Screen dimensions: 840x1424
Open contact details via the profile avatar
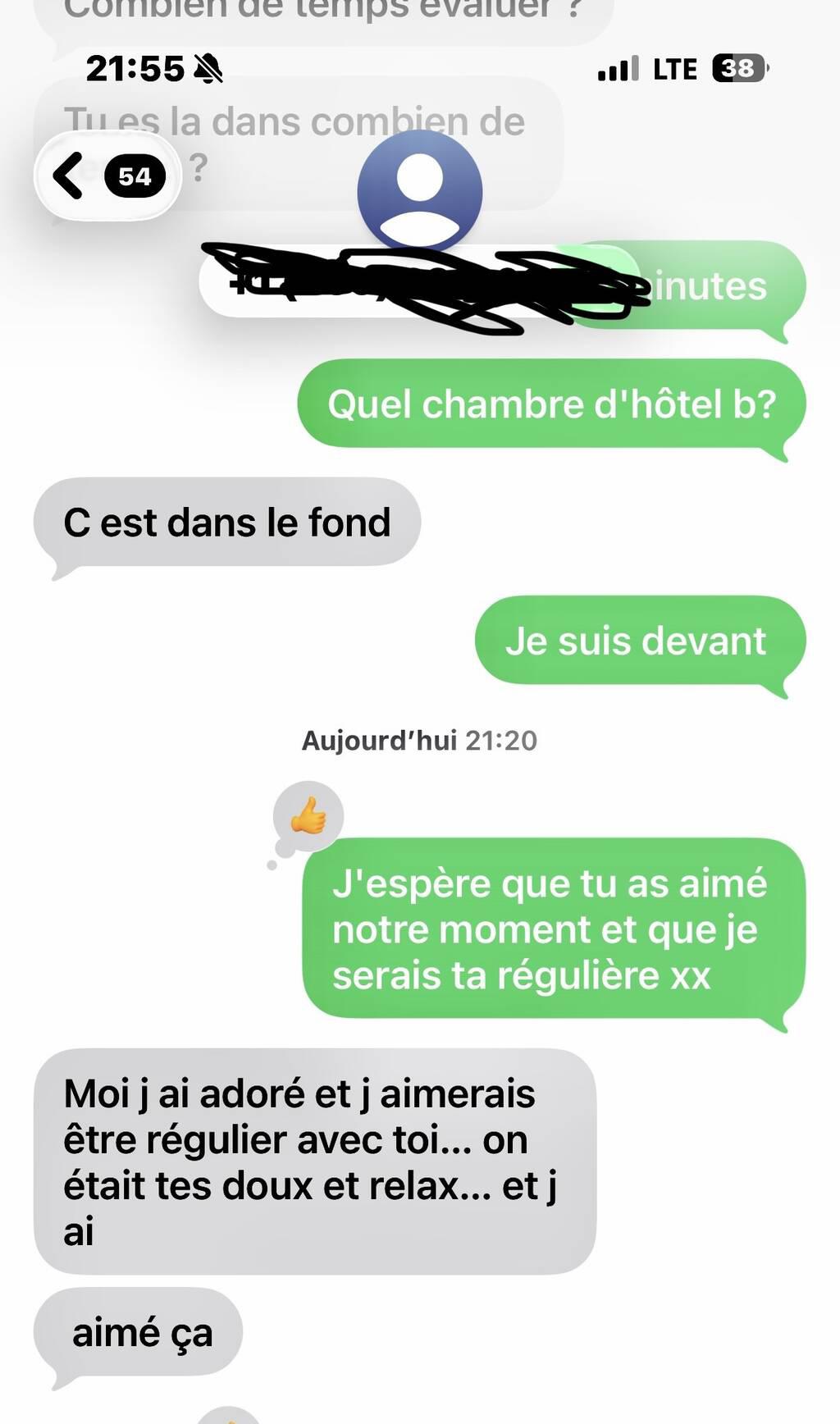click(x=419, y=192)
